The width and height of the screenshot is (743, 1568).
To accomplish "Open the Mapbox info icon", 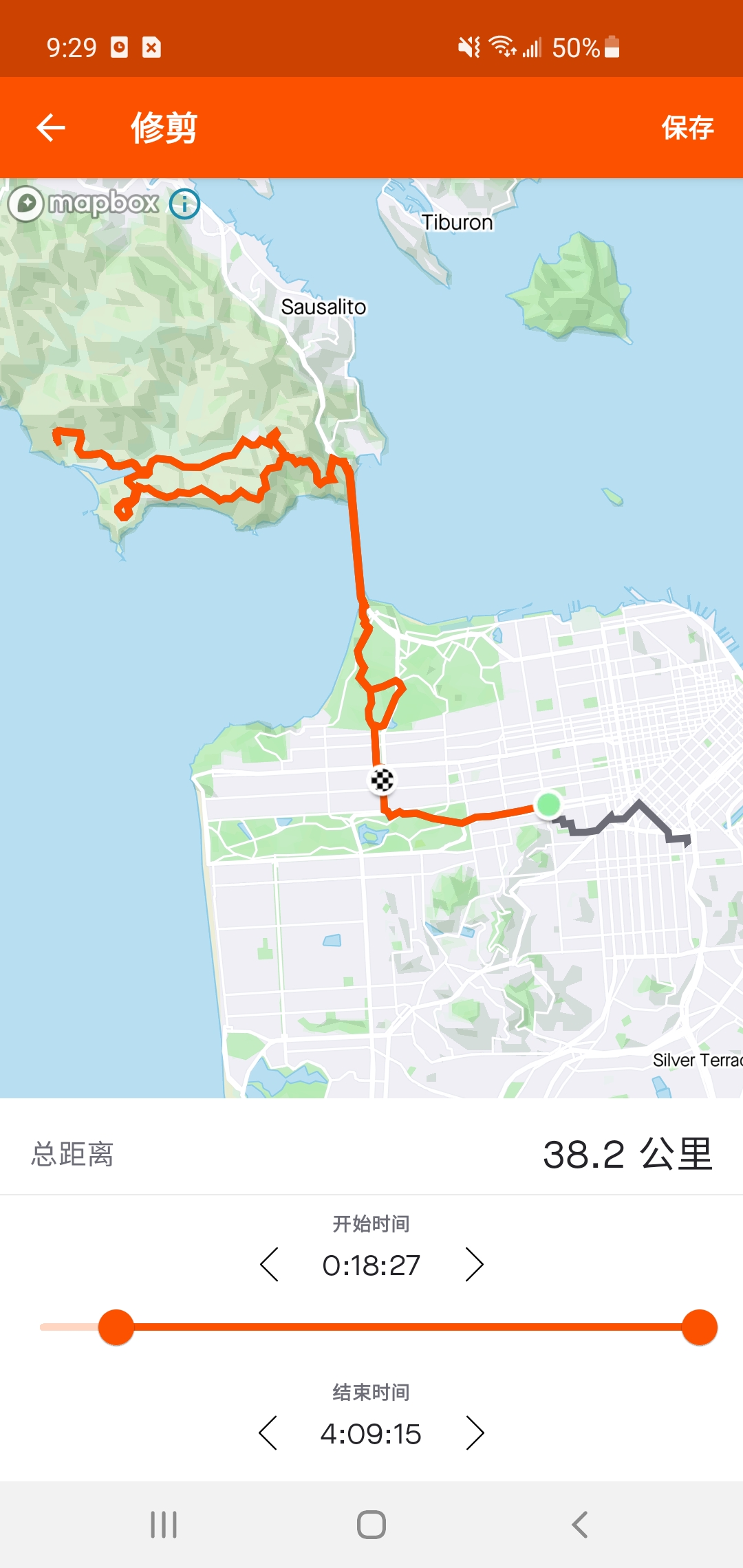I will click(x=184, y=204).
